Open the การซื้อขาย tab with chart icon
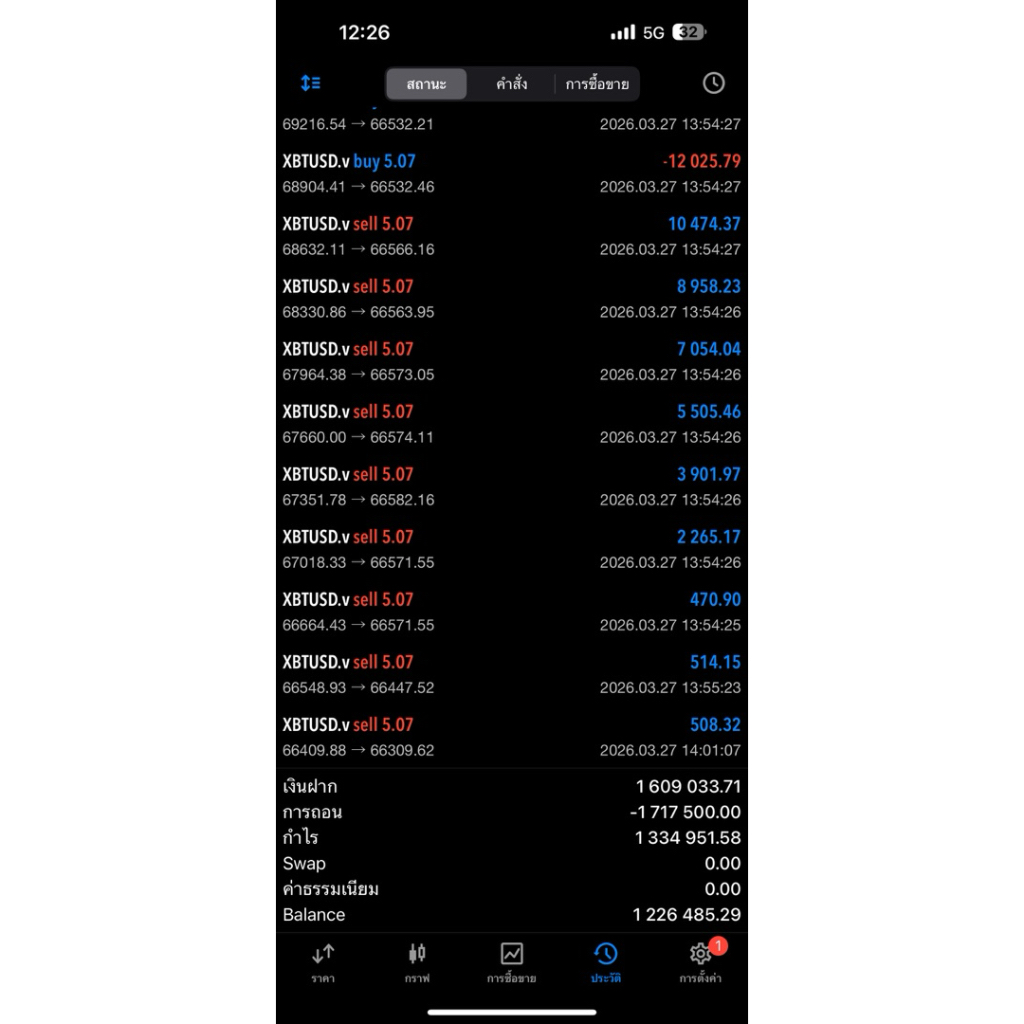 click(511, 963)
